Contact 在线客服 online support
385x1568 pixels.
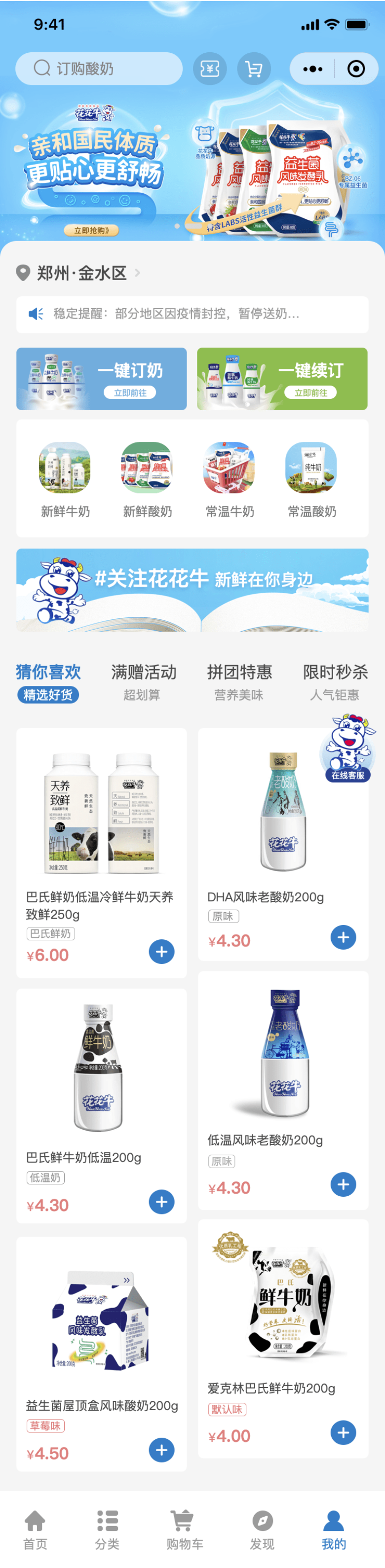[348, 749]
